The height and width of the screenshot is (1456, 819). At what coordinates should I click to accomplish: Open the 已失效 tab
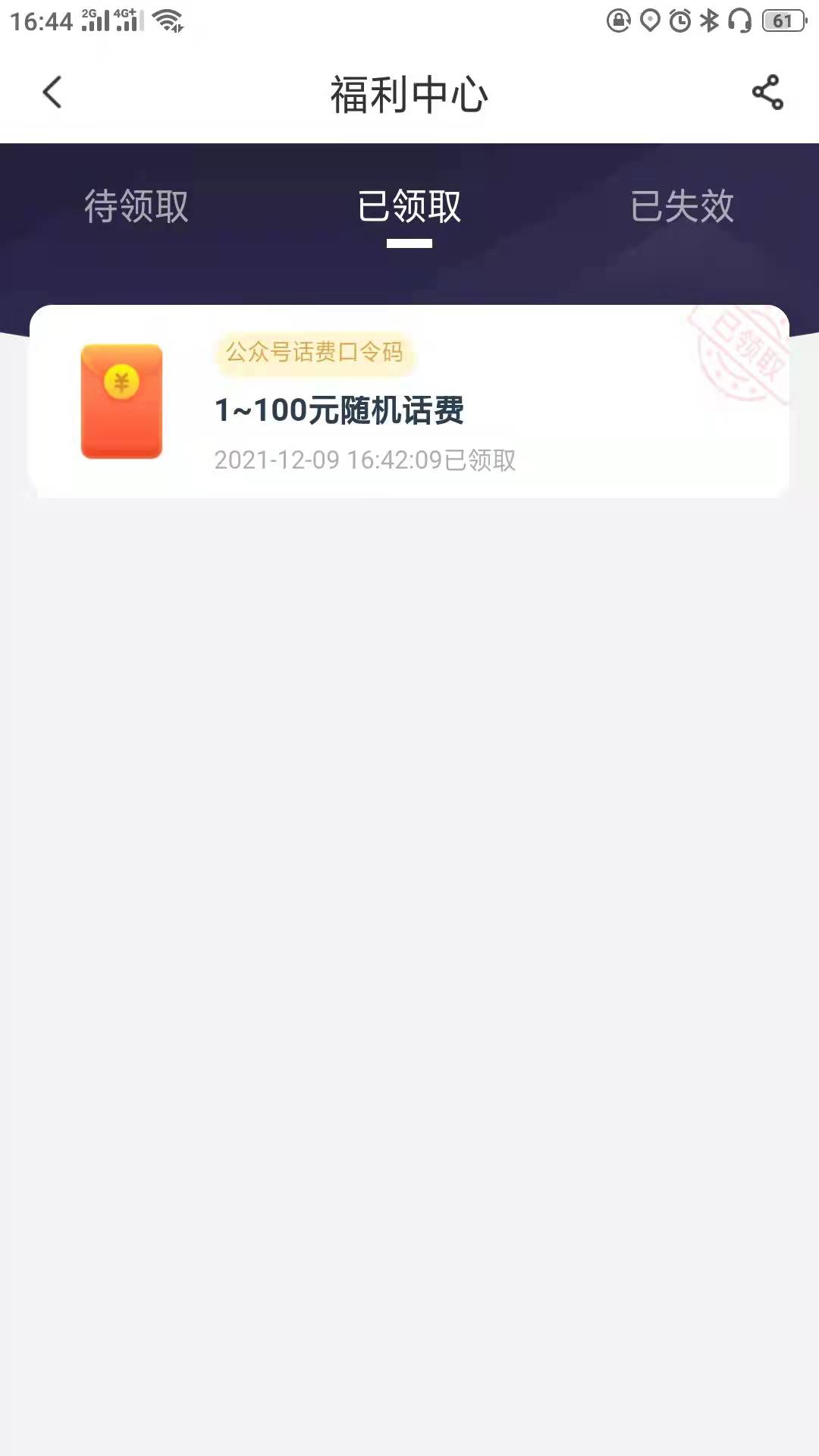[682, 206]
